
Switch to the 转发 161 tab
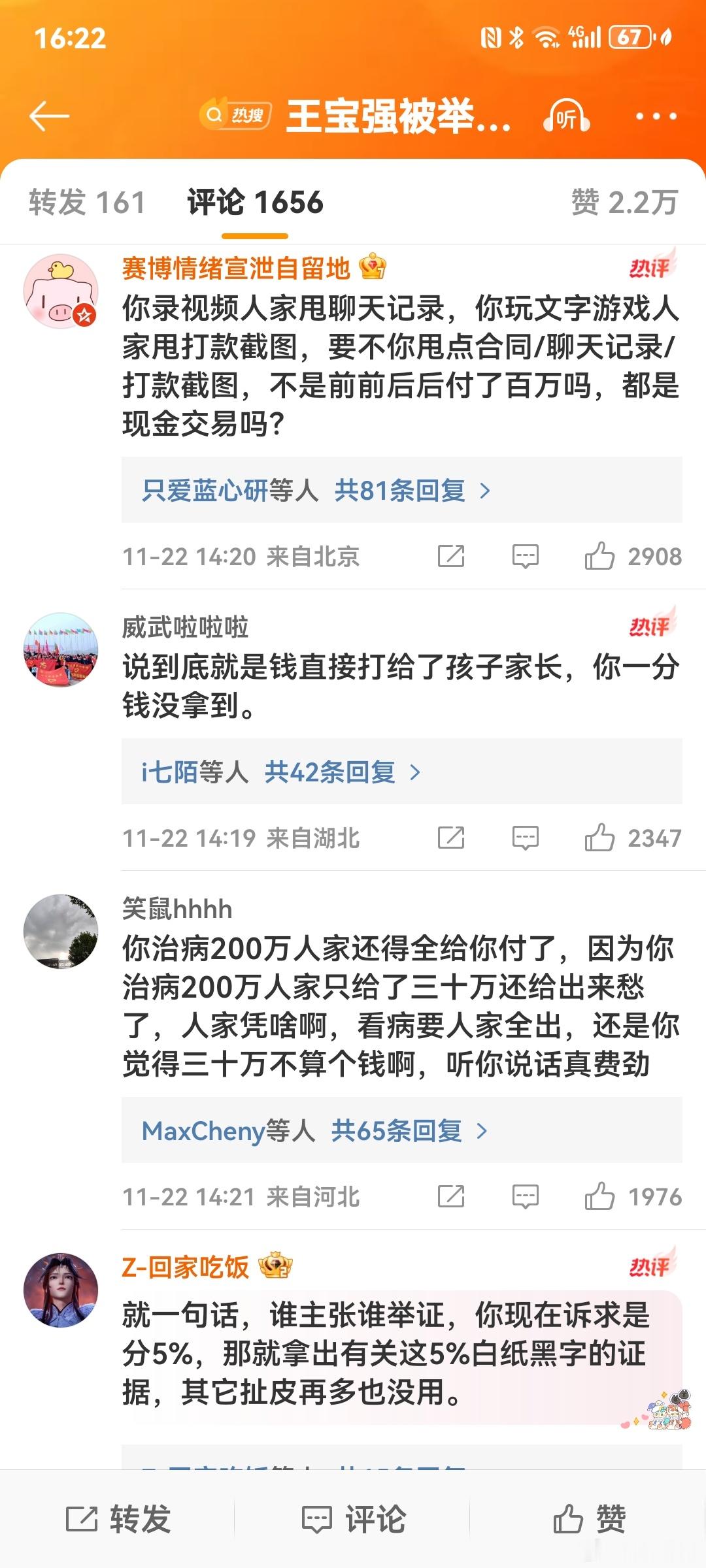tap(87, 202)
